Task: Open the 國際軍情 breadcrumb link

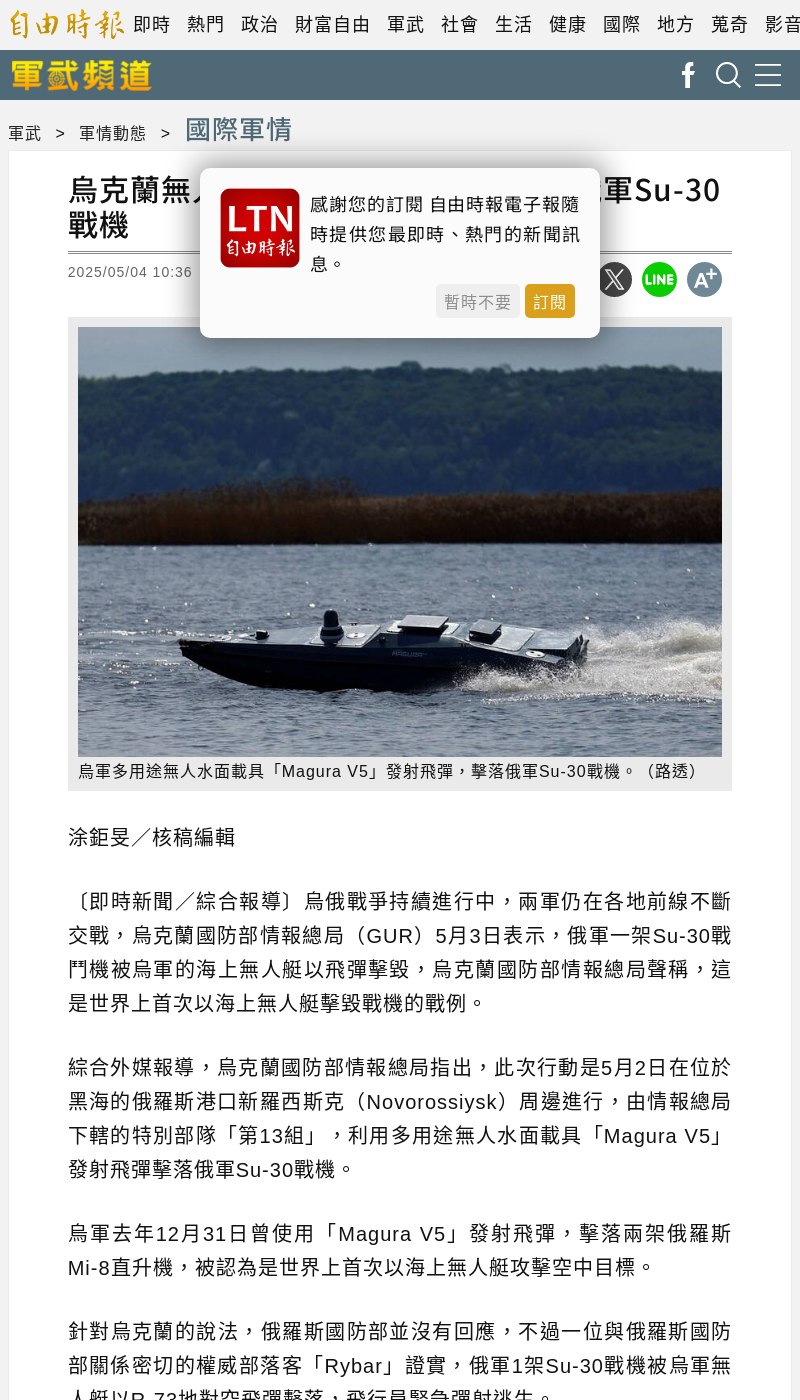Action: click(x=238, y=130)
